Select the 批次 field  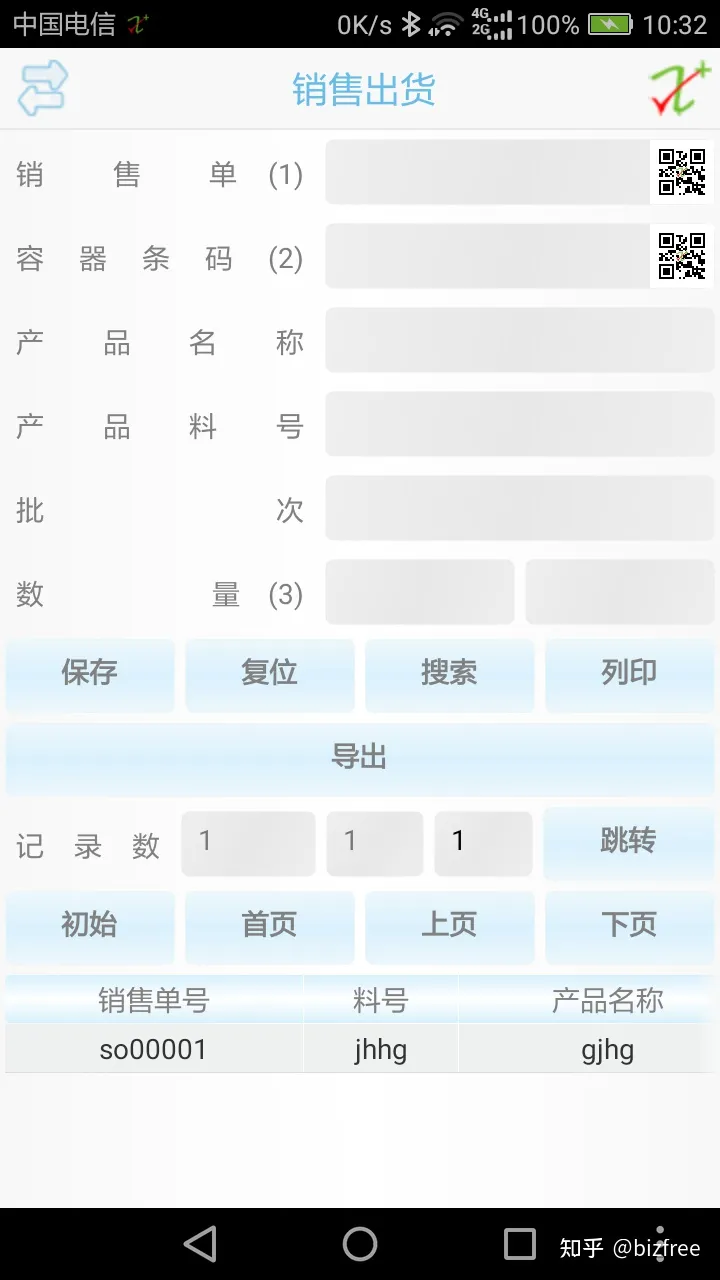[519, 509]
